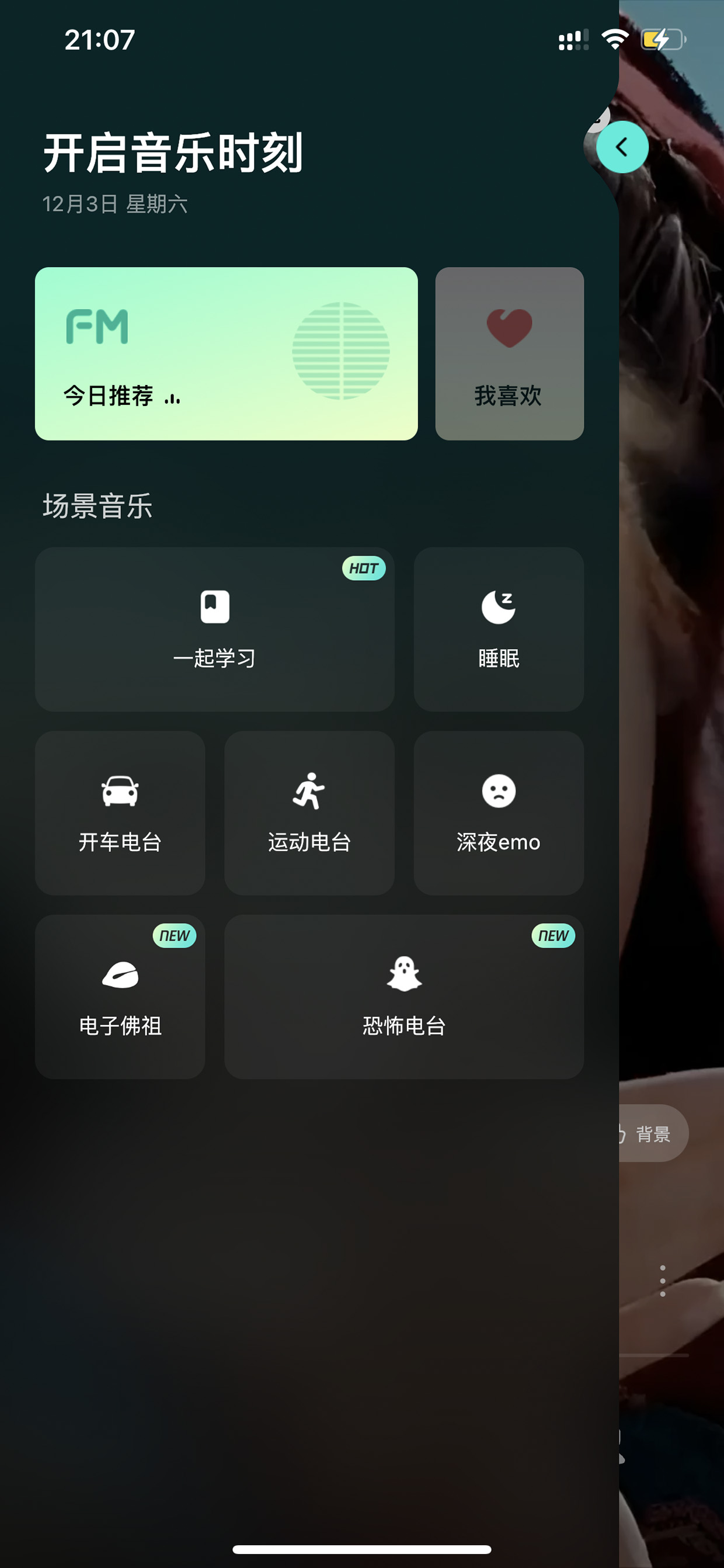This screenshot has height=1568, width=724.
Task: Open the 电子佛祖 scene
Action: pos(120,997)
